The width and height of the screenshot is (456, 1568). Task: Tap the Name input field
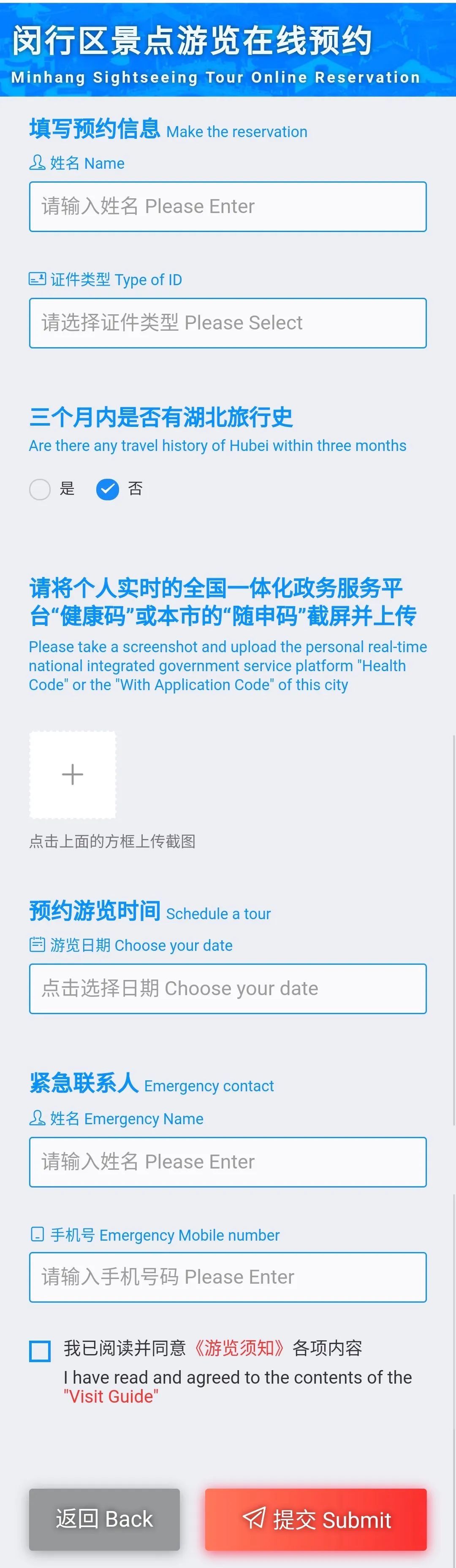(x=228, y=206)
